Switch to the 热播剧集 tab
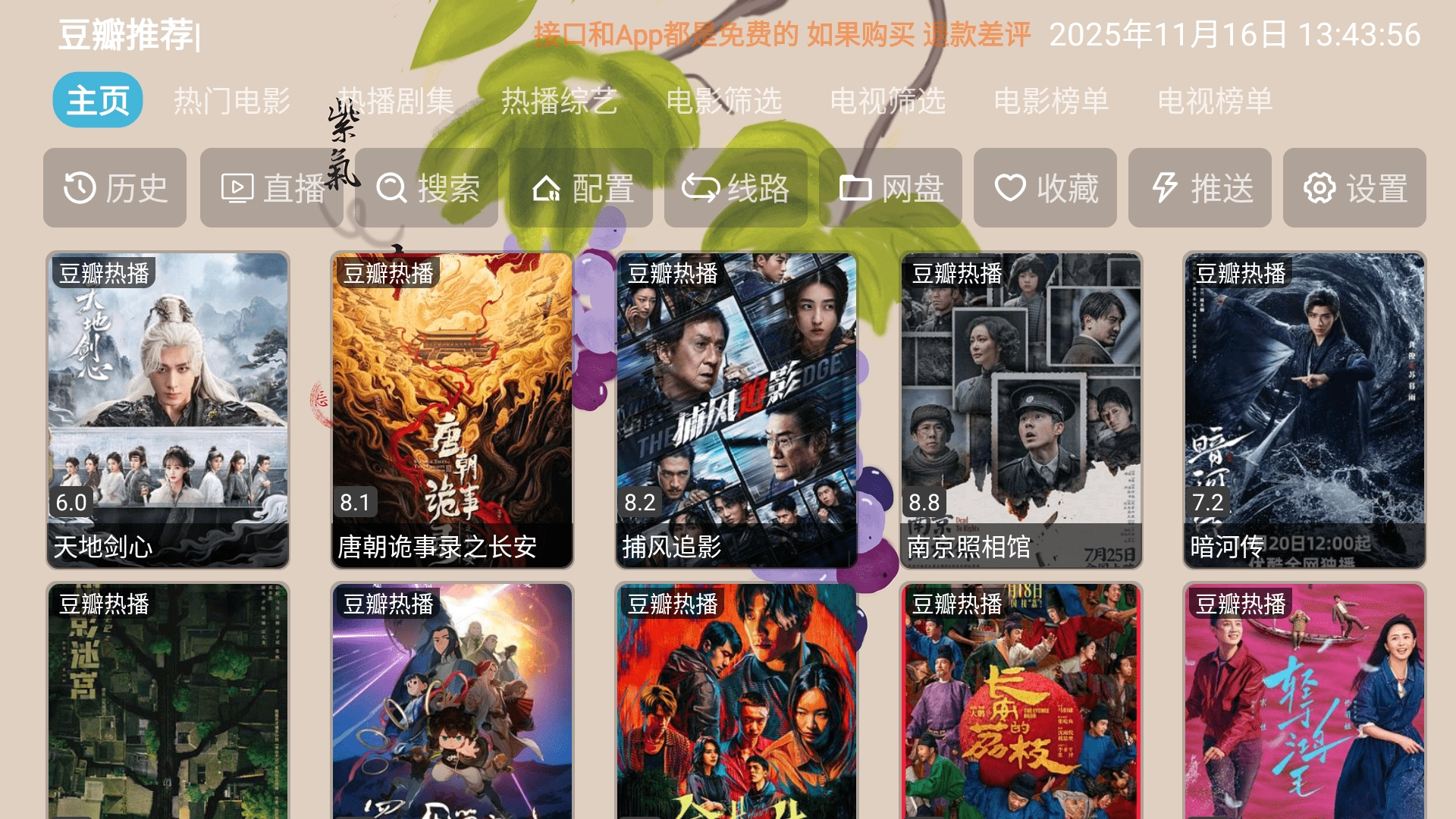 [x=395, y=100]
